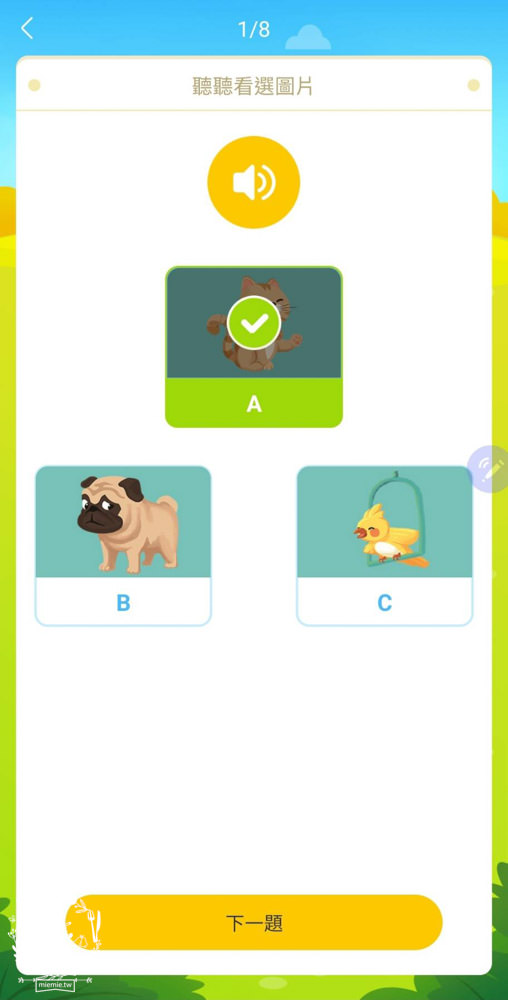Go back with the top-left arrow
This screenshot has height=1000, width=508.
[x=27, y=29]
